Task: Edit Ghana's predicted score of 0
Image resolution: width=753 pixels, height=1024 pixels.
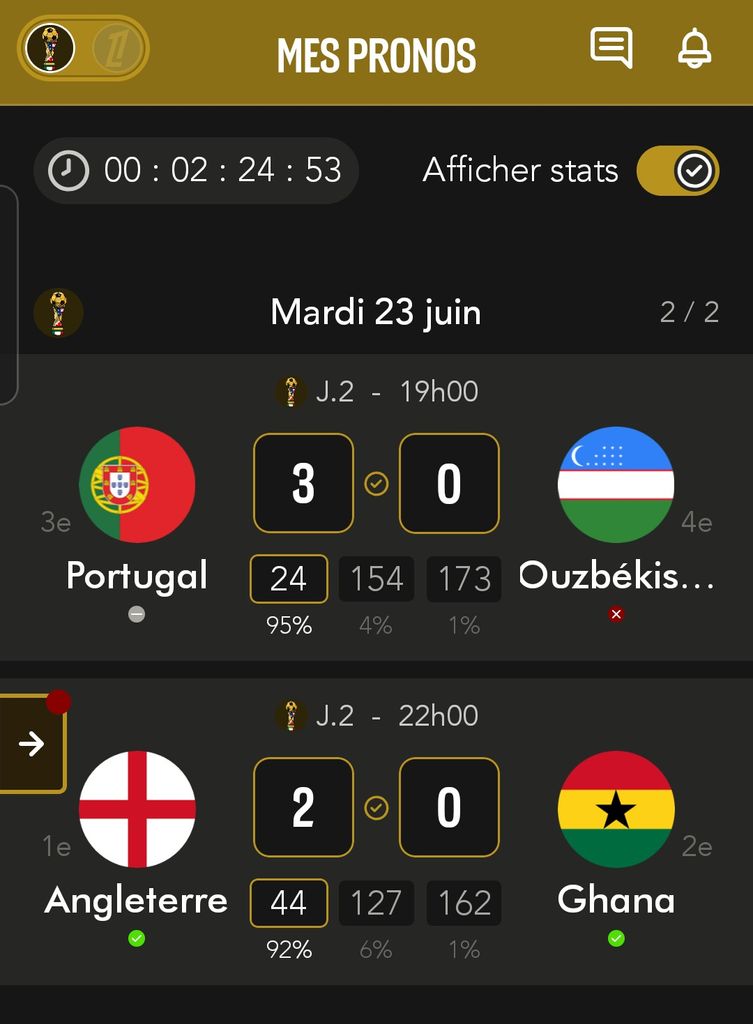Action: point(449,807)
